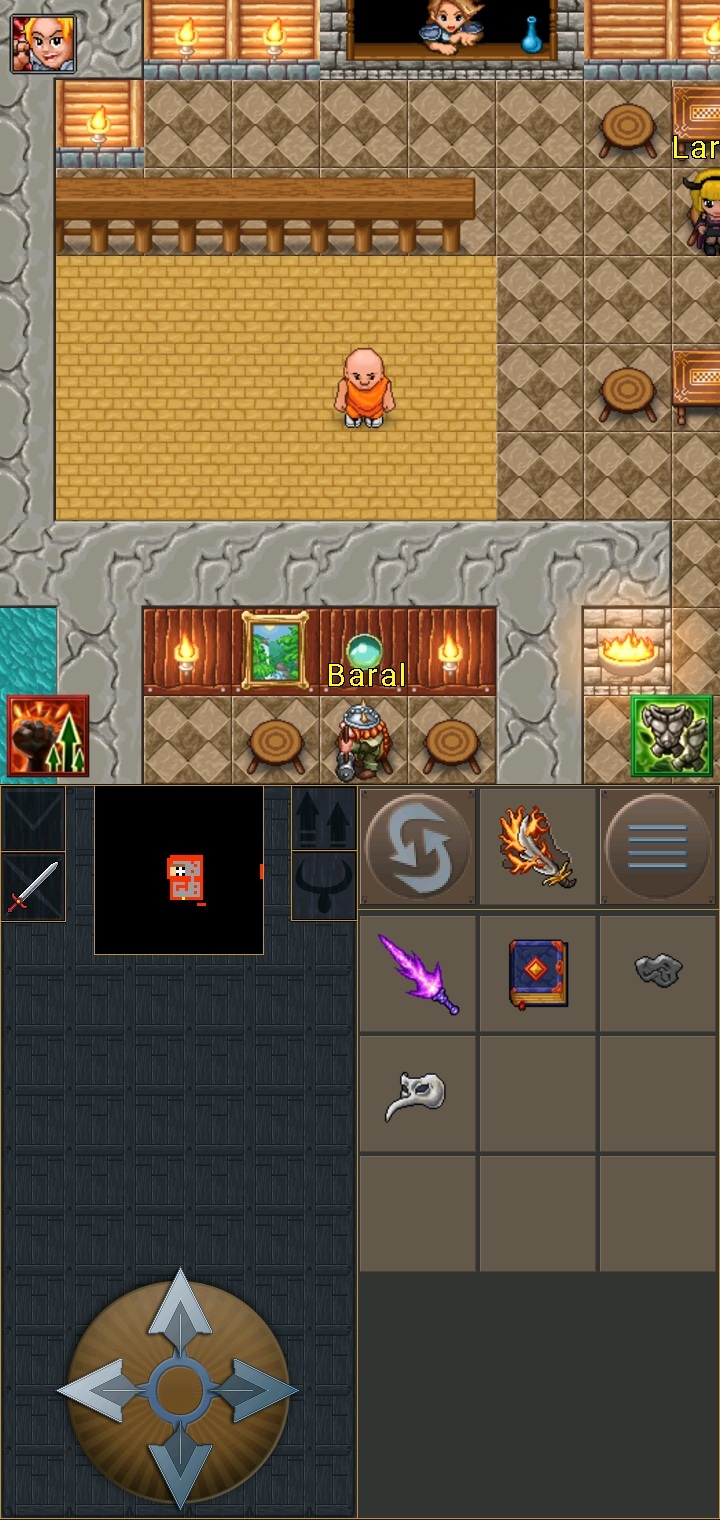Open the three-line menu button
720x1520 pixels.
[x=657, y=847]
